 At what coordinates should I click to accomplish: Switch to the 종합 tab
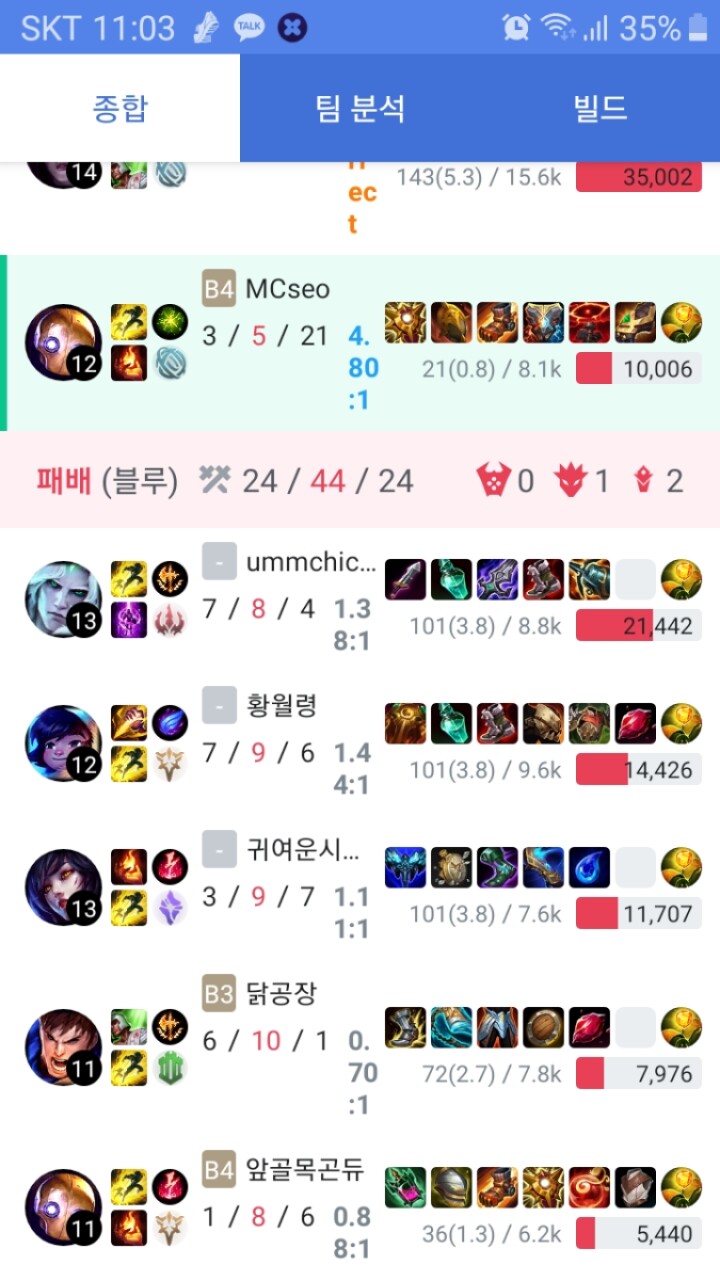[120, 108]
